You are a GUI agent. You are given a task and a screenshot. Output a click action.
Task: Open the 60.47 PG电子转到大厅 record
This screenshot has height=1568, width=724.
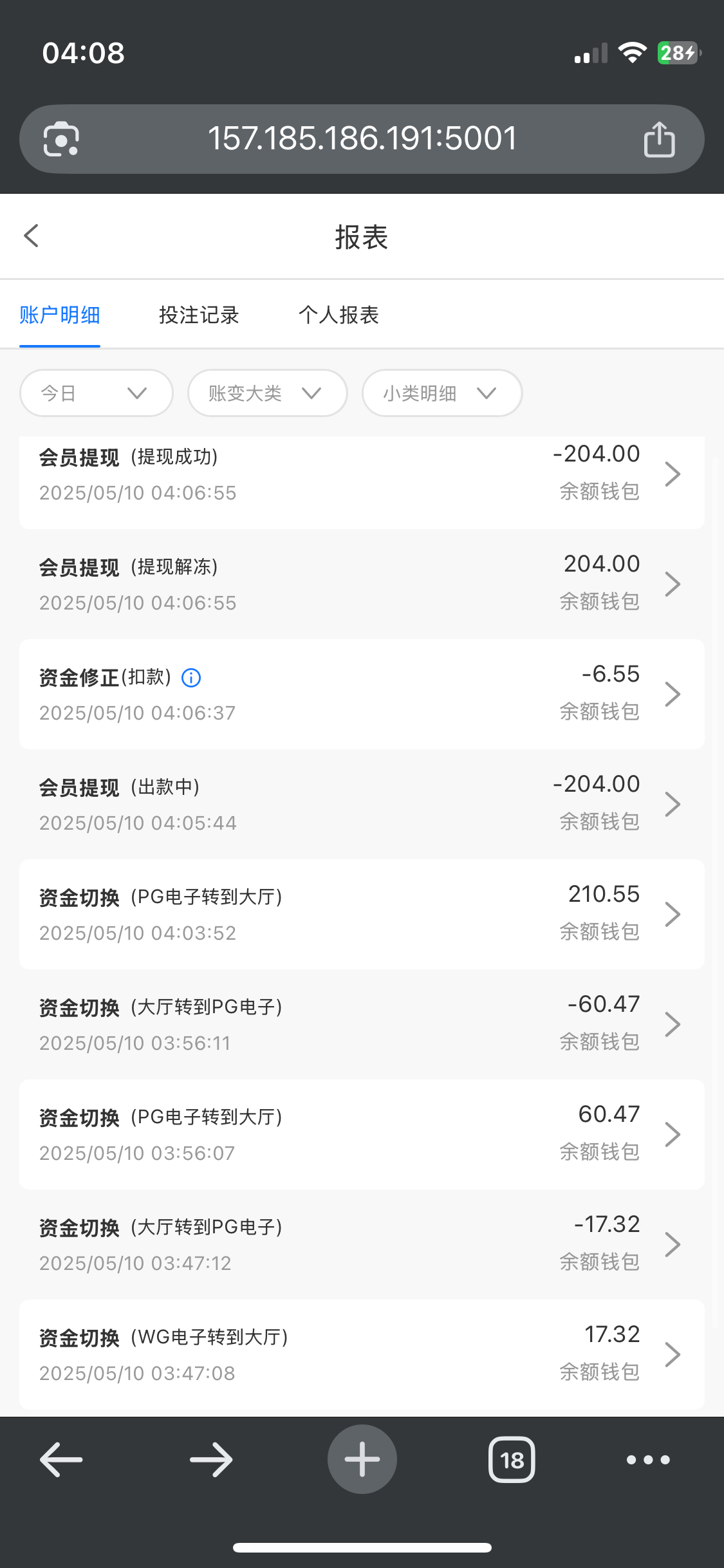[362, 1134]
